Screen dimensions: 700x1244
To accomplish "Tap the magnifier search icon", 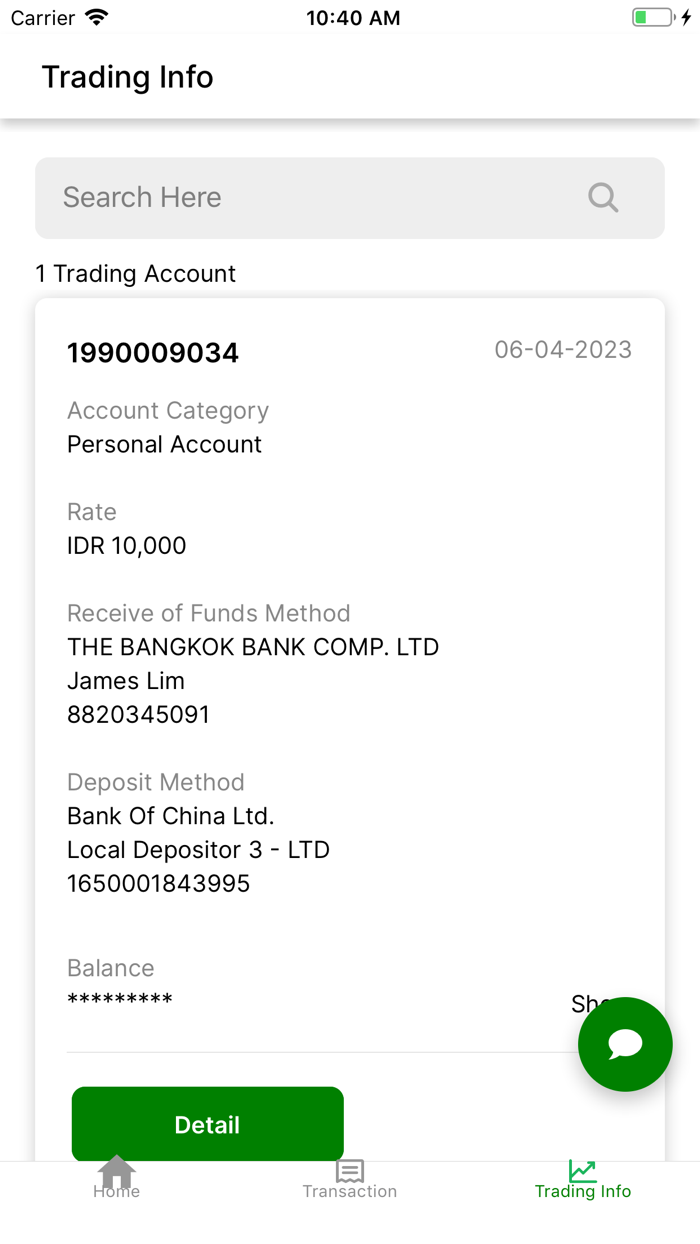I will 603,197.
